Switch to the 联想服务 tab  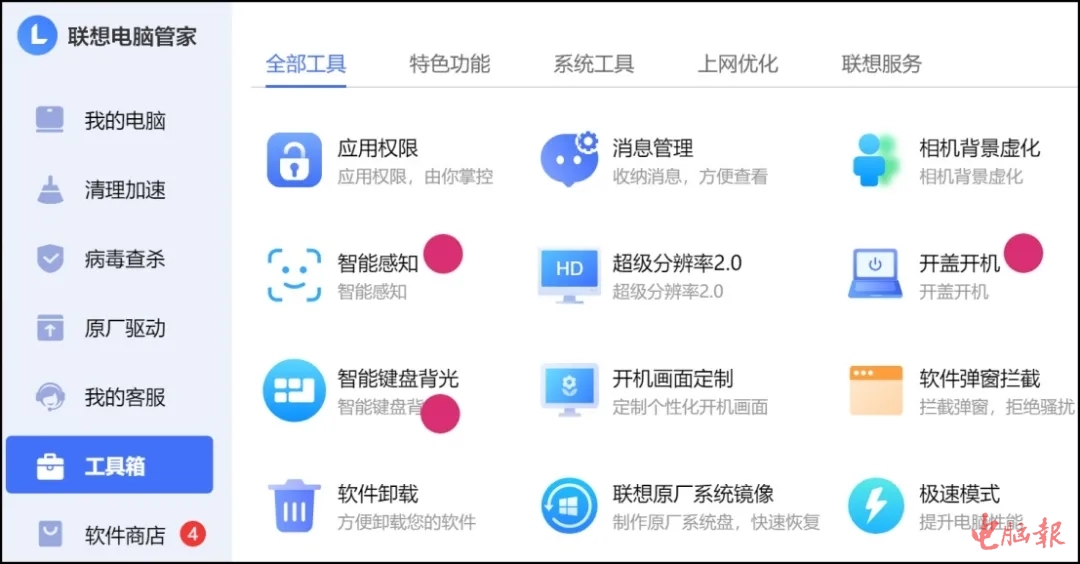pyautogui.click(x=881, y=64)
